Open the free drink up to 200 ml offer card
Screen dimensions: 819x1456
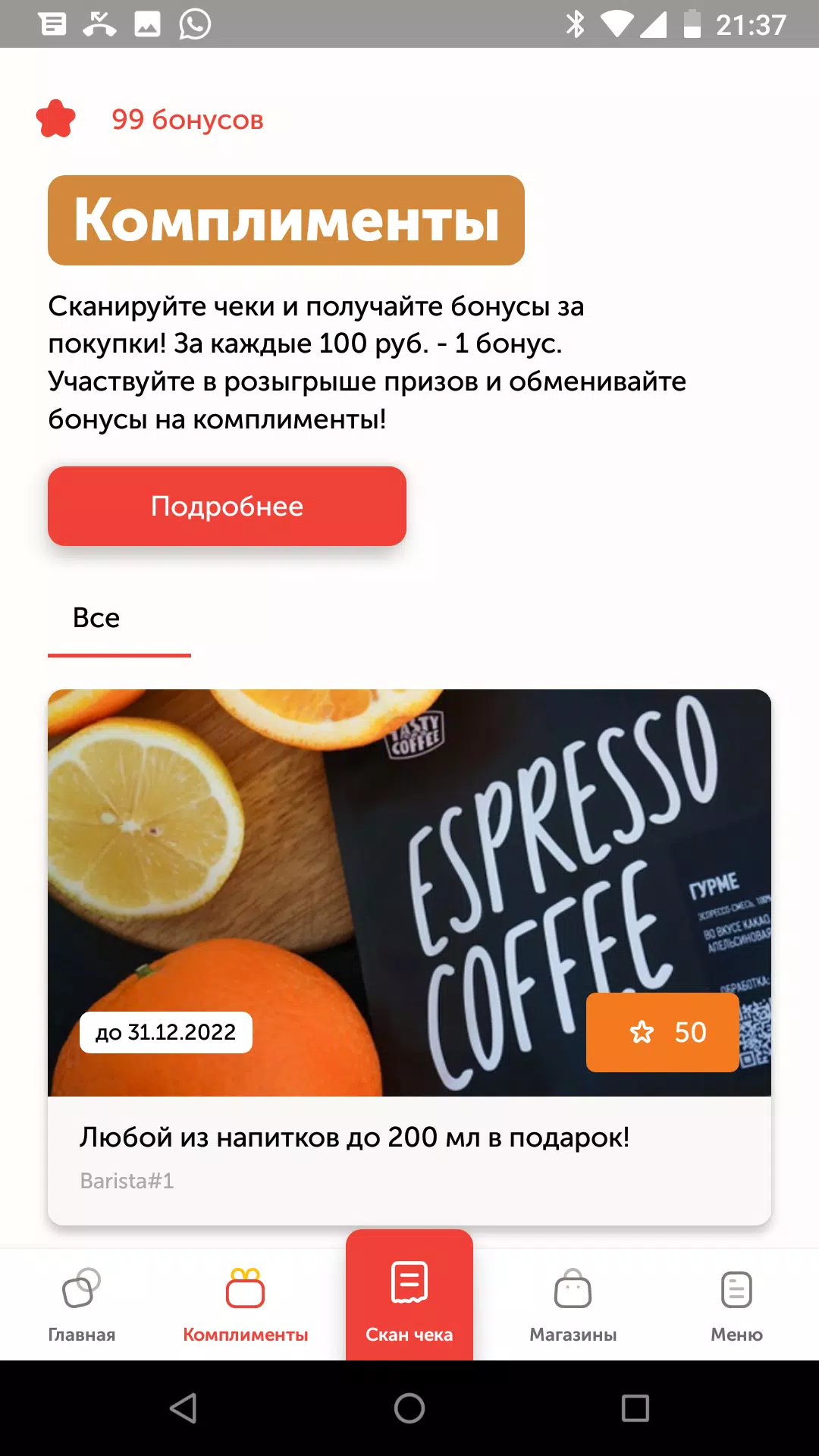409,955
